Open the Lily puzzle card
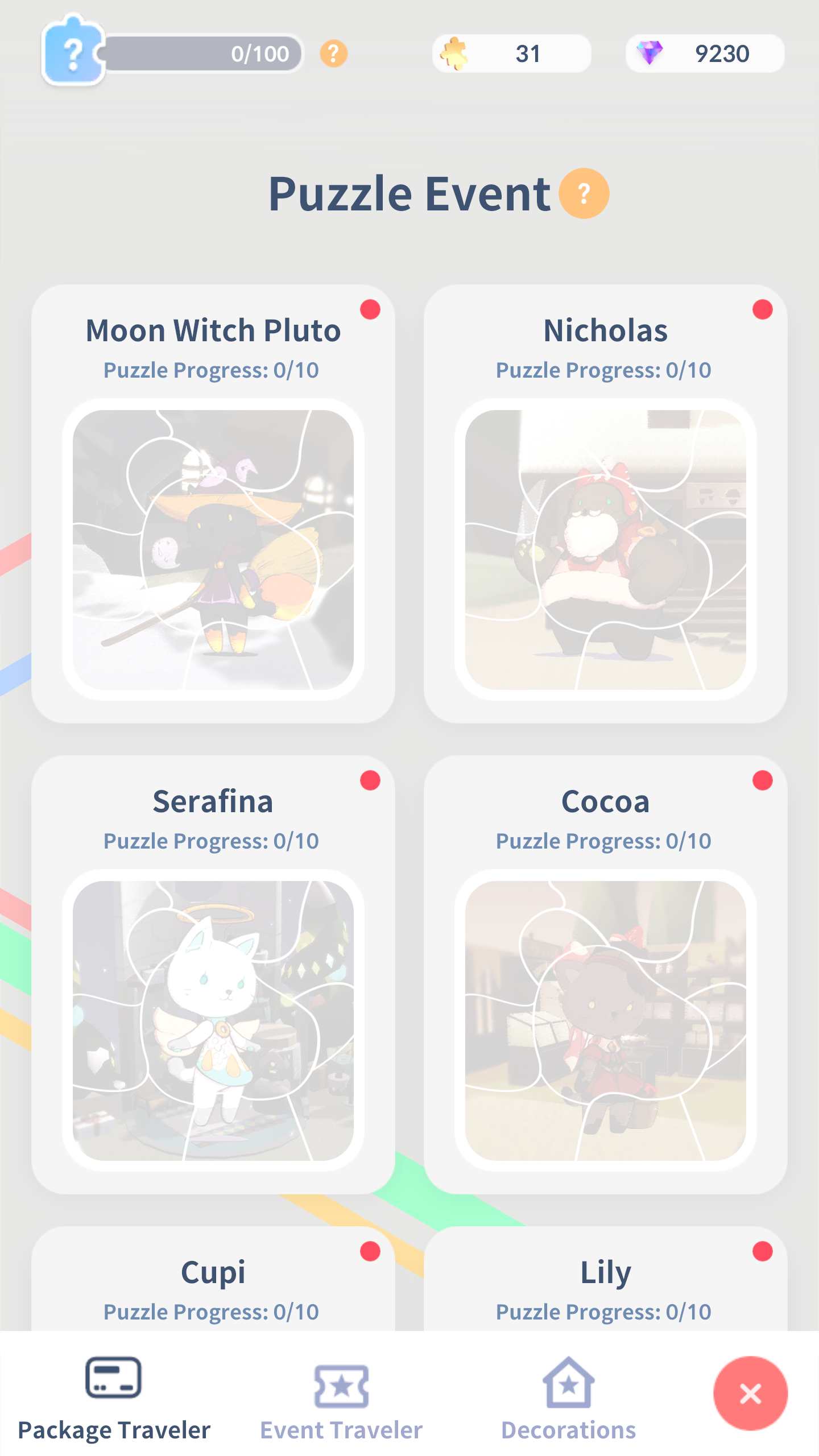The image size is (819, 1456). click(605, 1285)
